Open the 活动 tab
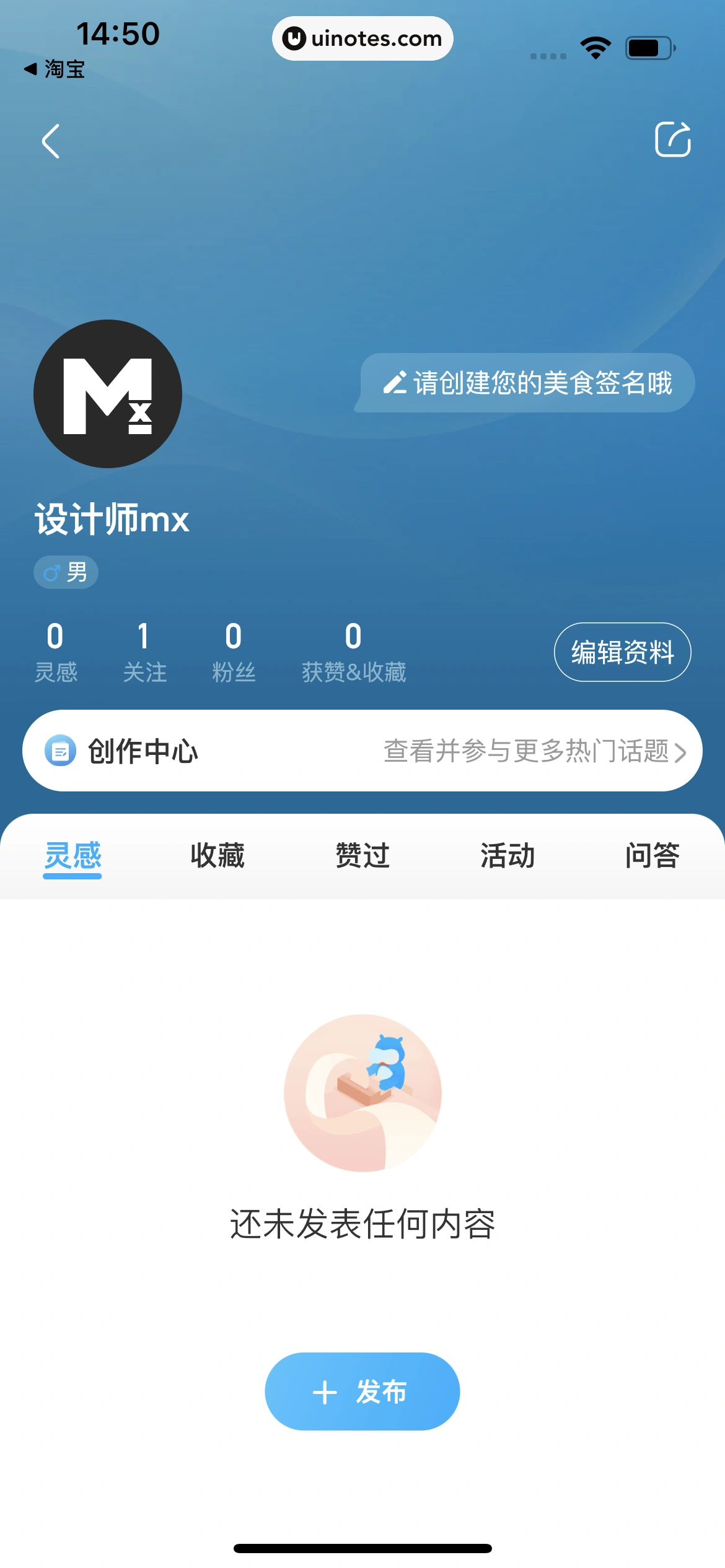This screenshot has width=725, height=1568. tap(507, 855)
